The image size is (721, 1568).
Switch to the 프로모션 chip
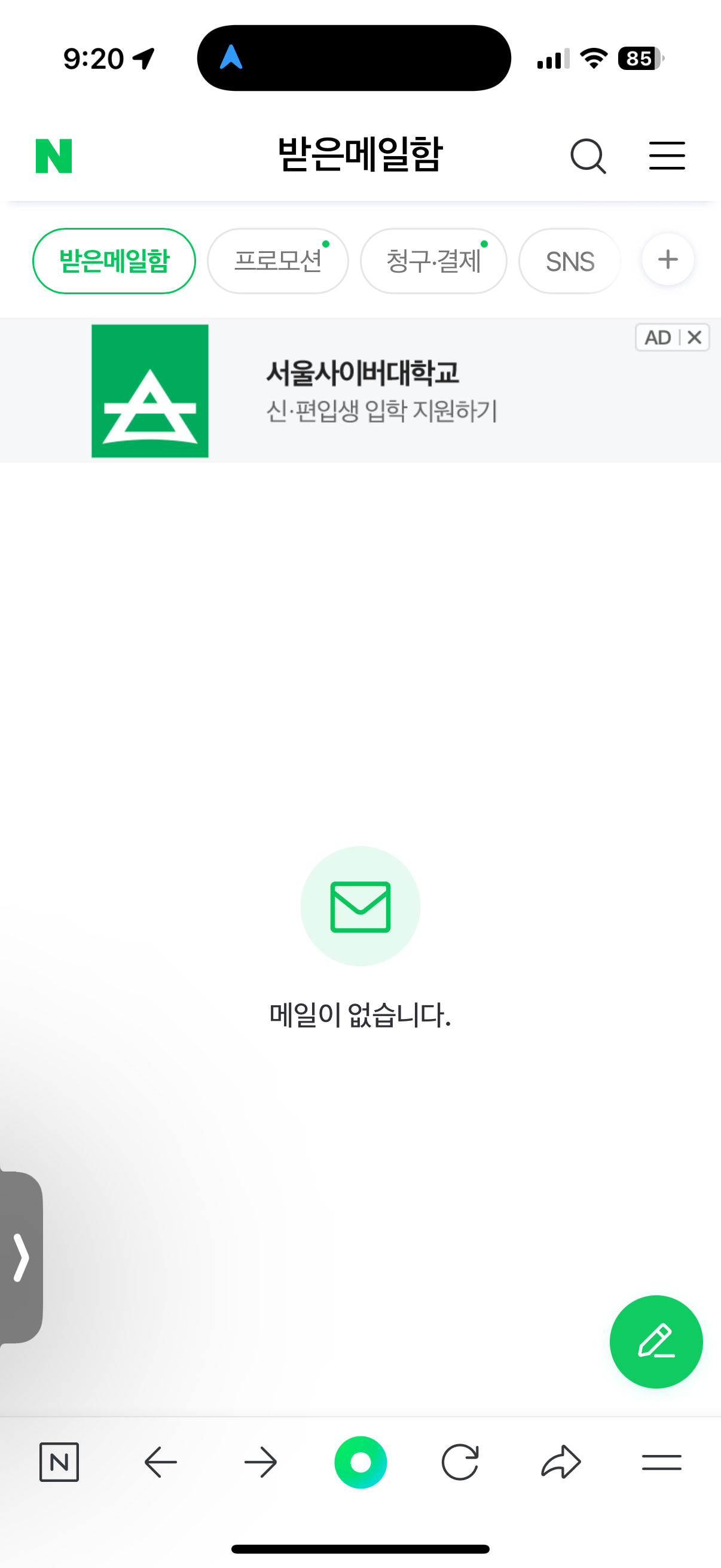click(x=277, y=261)
